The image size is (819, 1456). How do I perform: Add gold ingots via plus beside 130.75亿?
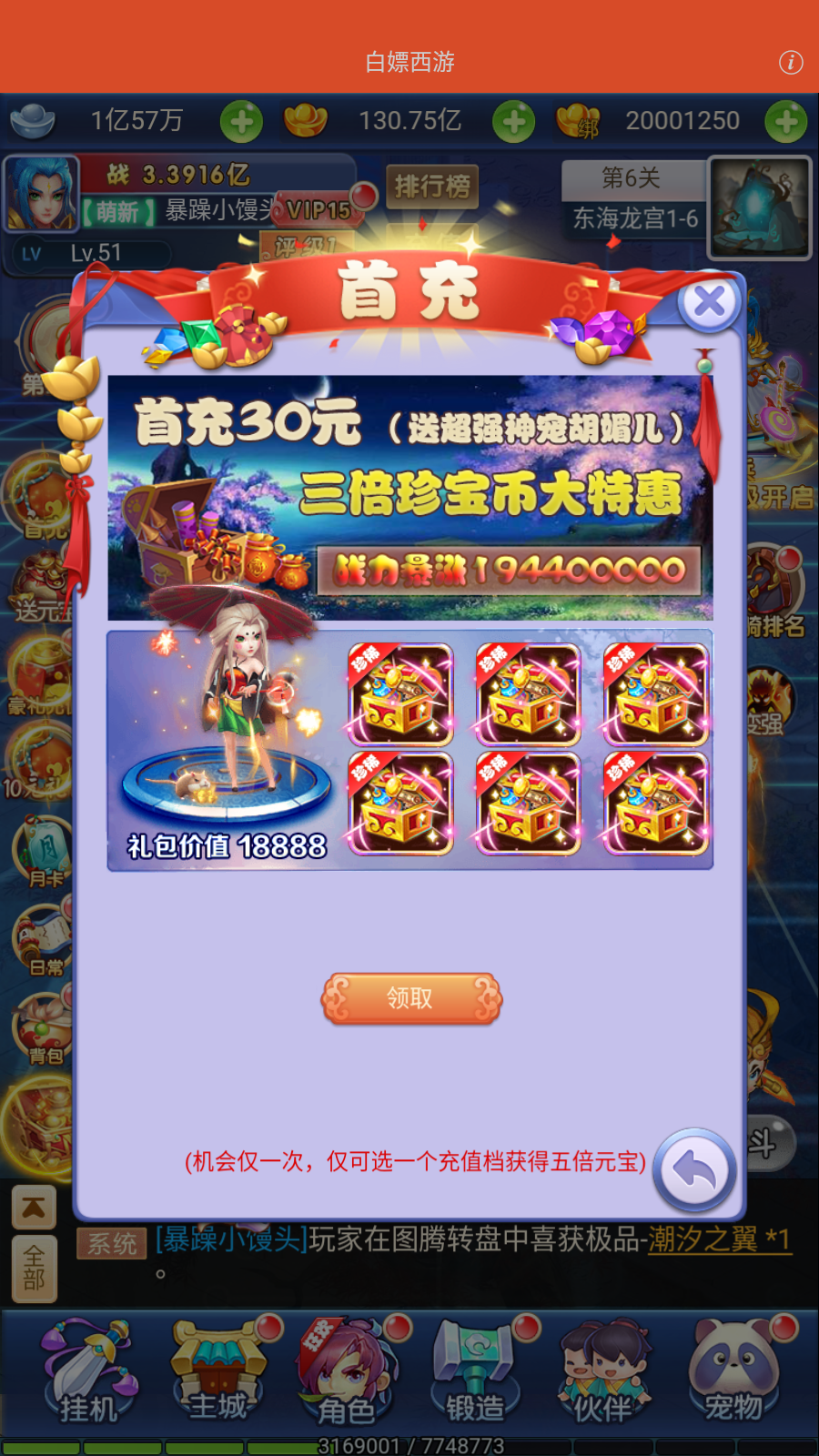pos(513,121)
